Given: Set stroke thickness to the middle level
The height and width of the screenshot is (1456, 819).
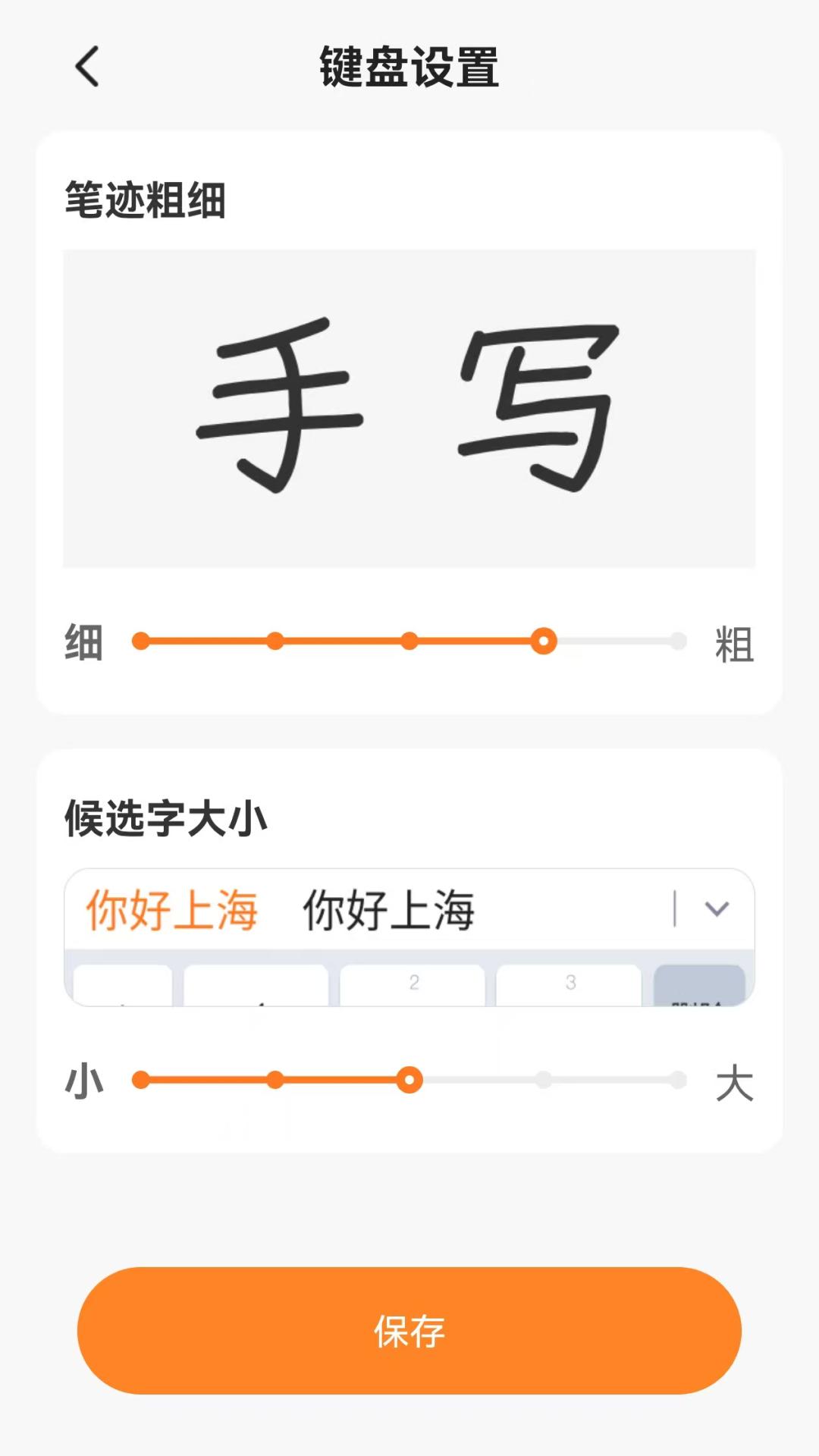Looking at the screenshot, I should pos(409,642).
